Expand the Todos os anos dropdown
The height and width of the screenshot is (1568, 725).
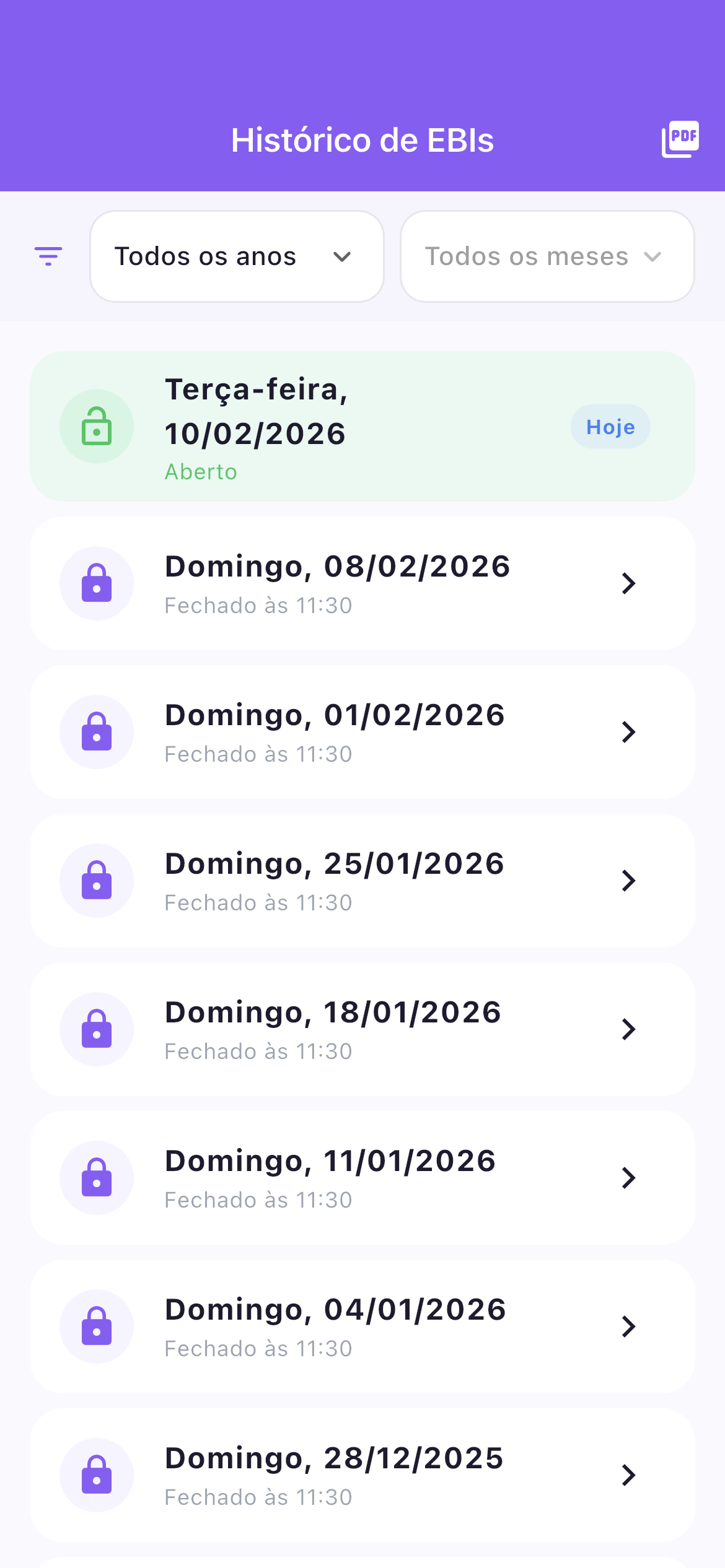(237, 256)
